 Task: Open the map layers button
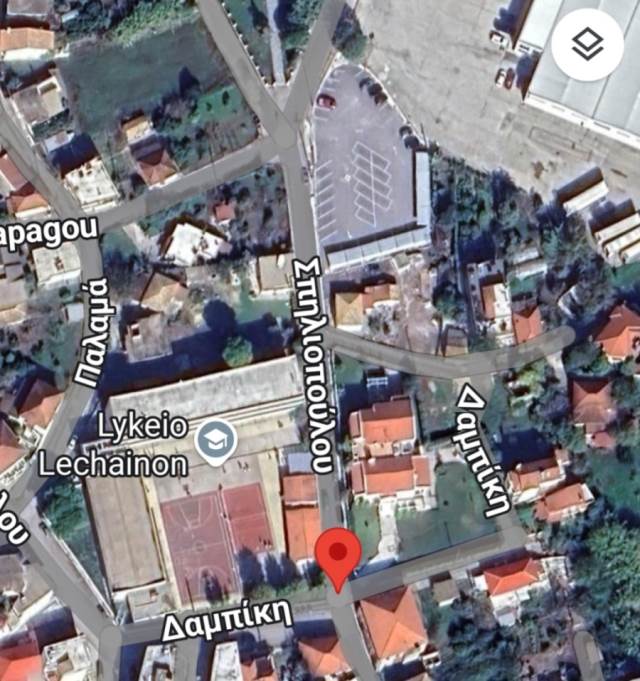tap(587, 45)
